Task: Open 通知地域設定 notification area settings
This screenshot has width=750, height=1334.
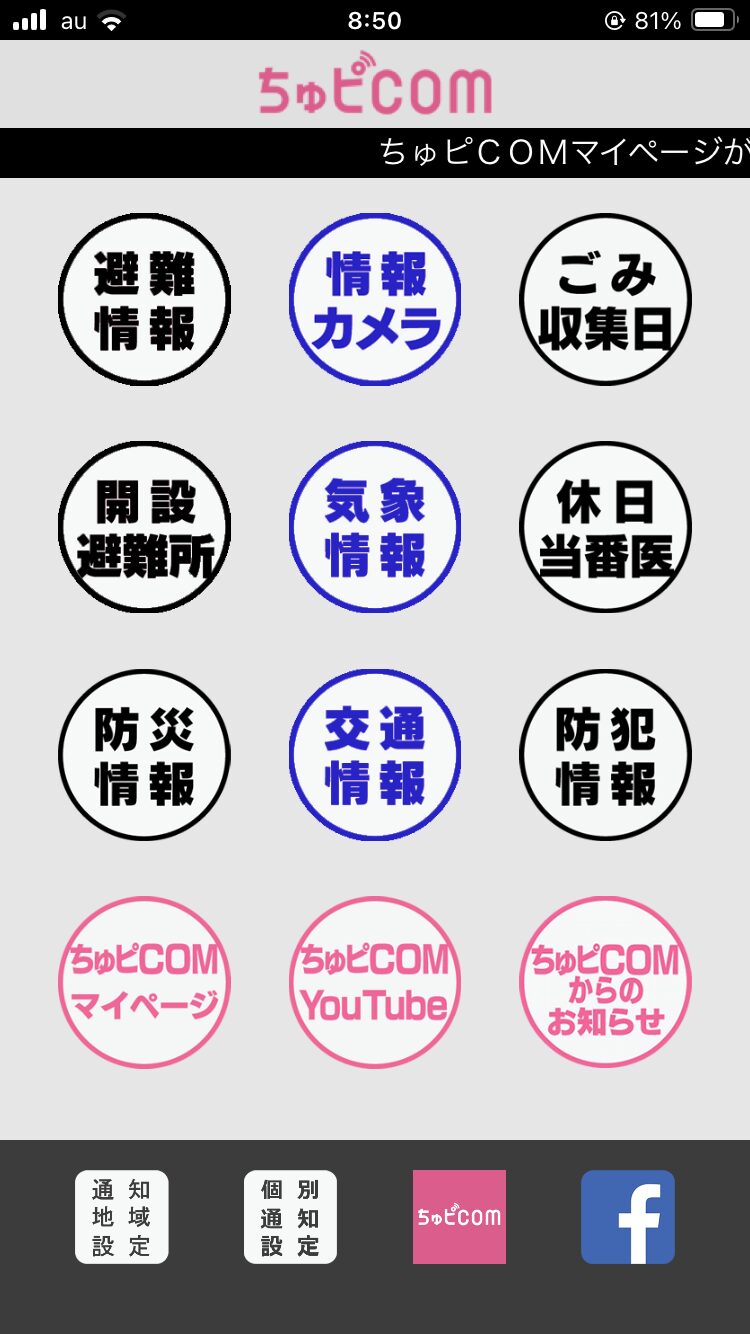Action: click(x=122, y=1217)
